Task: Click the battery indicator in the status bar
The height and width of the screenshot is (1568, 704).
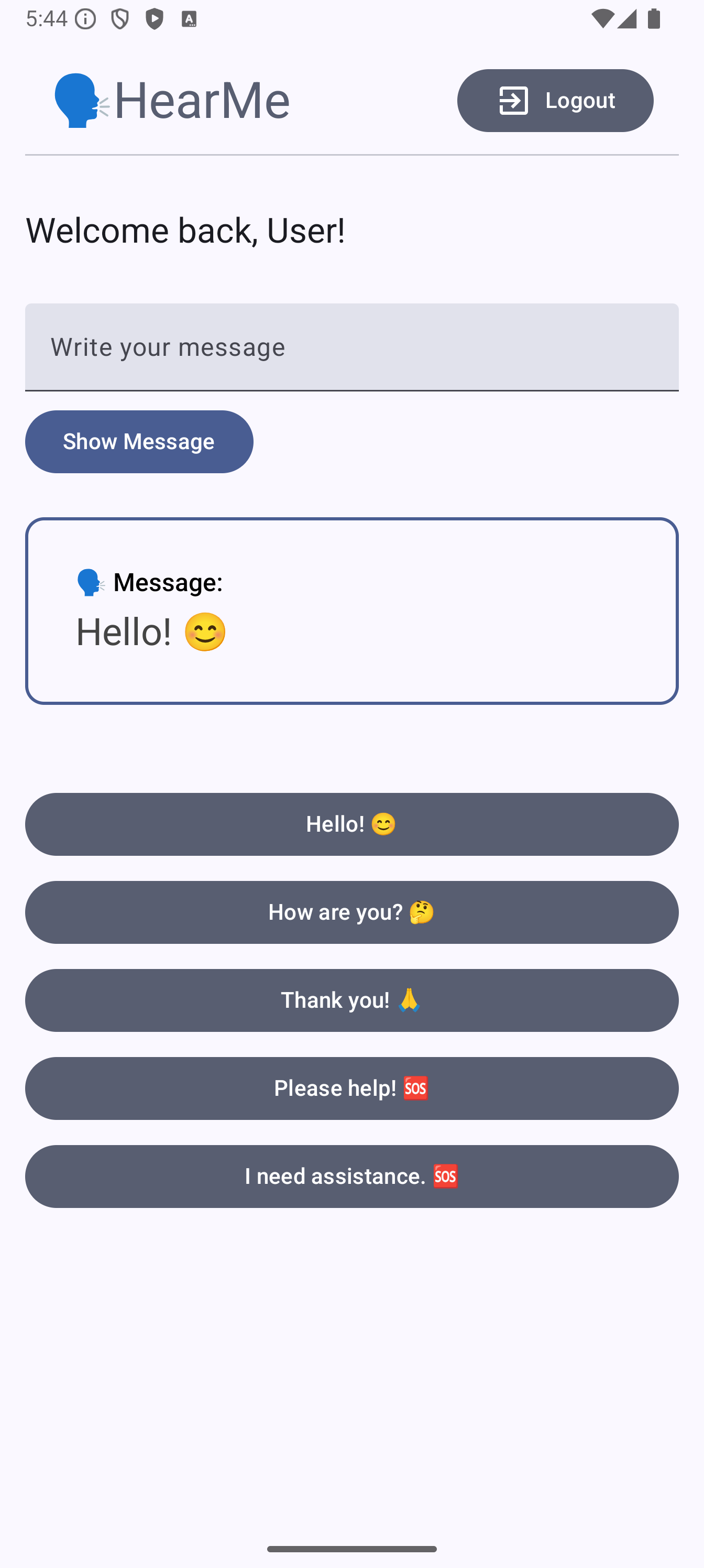Action: click(654, 19)
